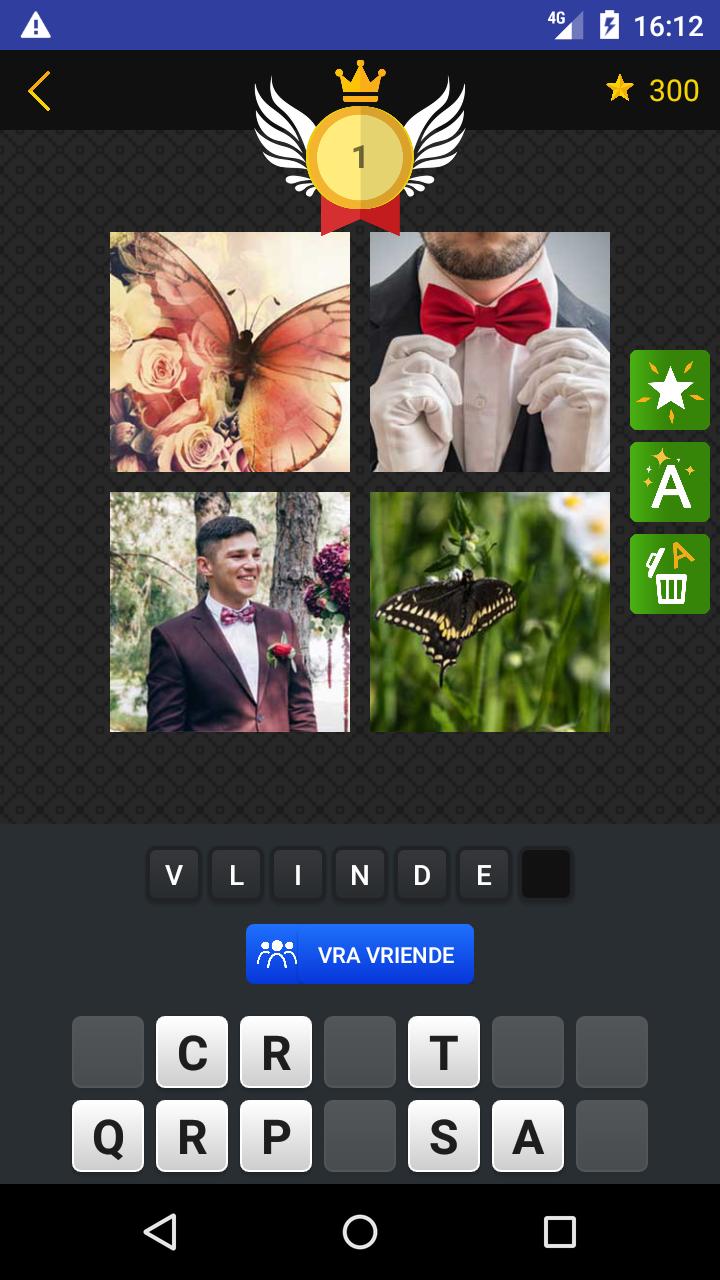Select letter C from the keyboard
The width and height of the screenshot is (720, 1280).
(192, 1051)
